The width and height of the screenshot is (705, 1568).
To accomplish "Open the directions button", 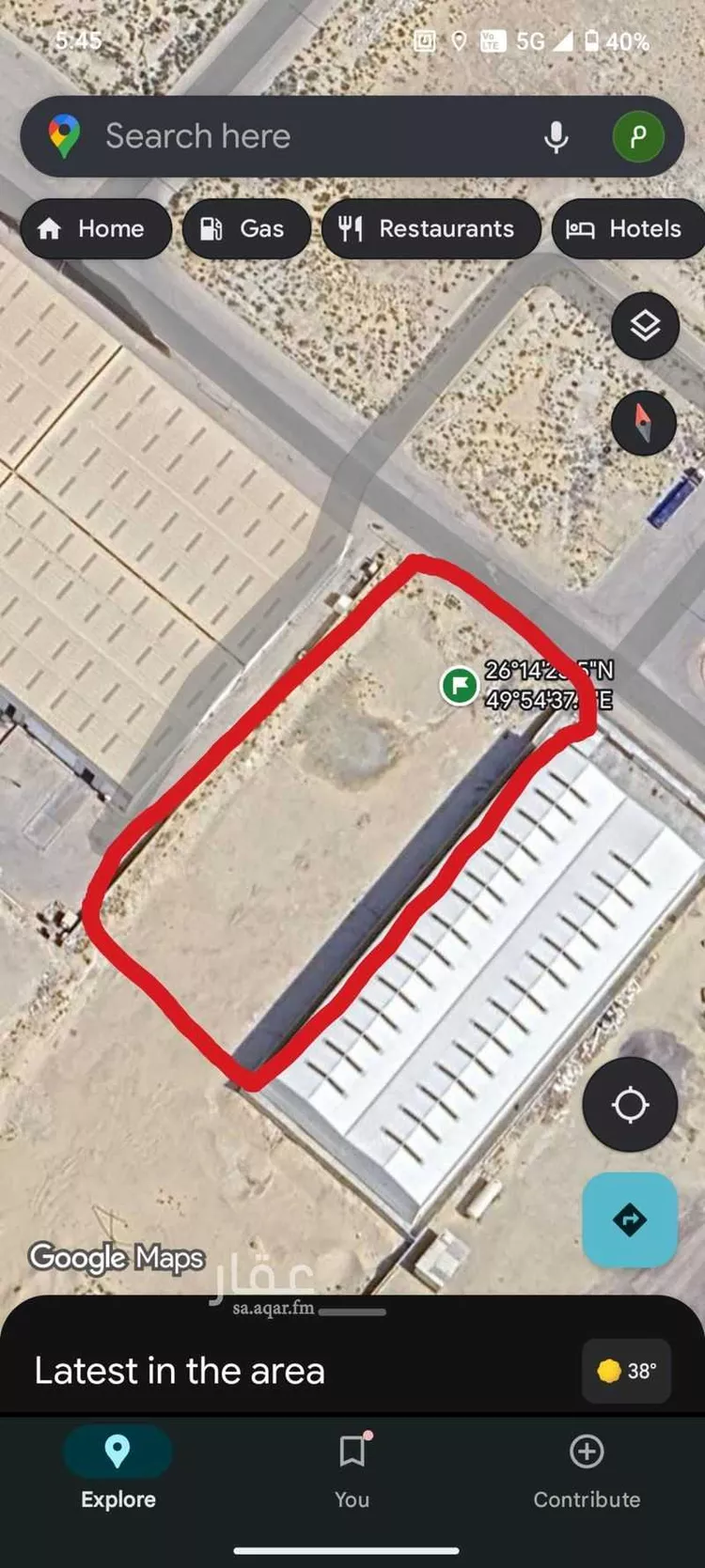I will click(630, 1219).
